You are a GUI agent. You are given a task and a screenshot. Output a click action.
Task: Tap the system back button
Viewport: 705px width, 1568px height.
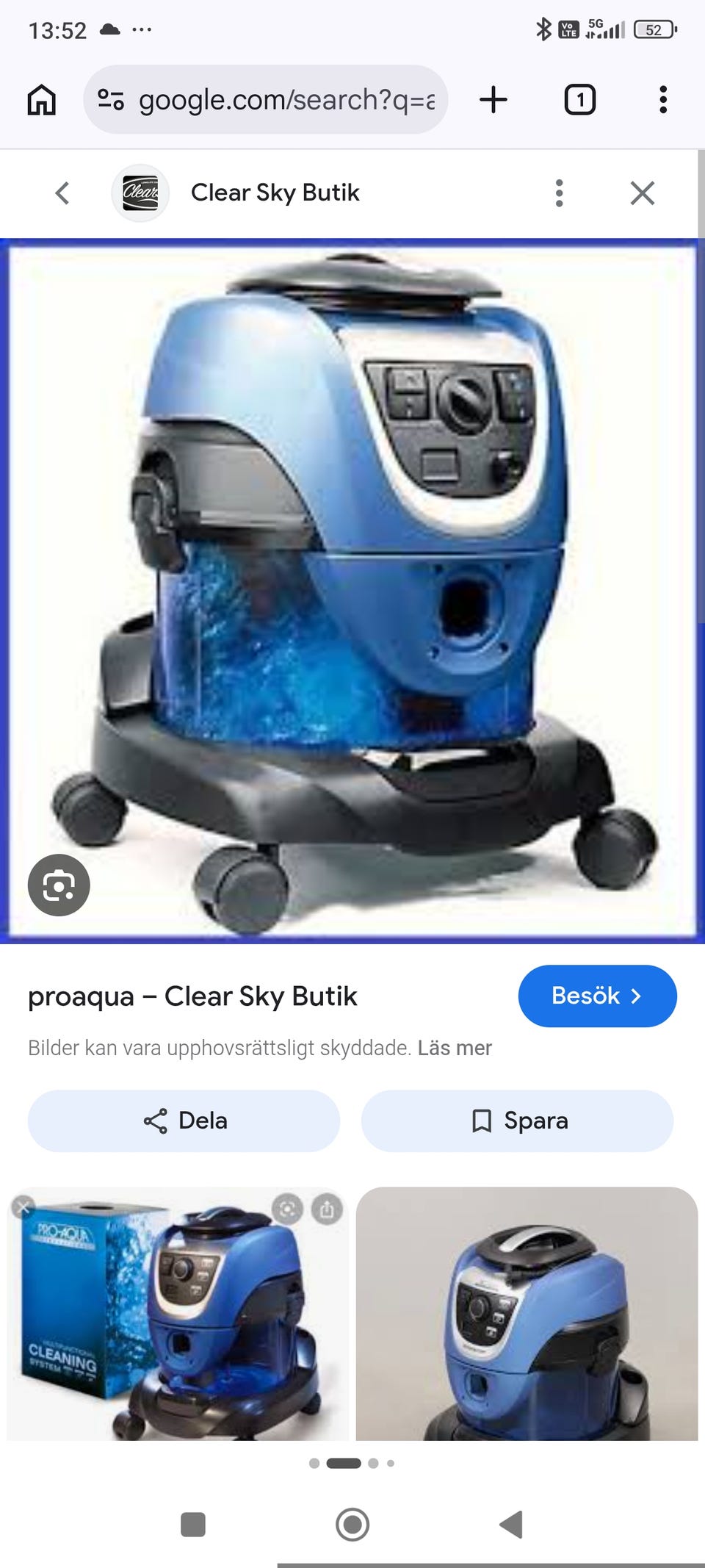tap(511, 1524)
